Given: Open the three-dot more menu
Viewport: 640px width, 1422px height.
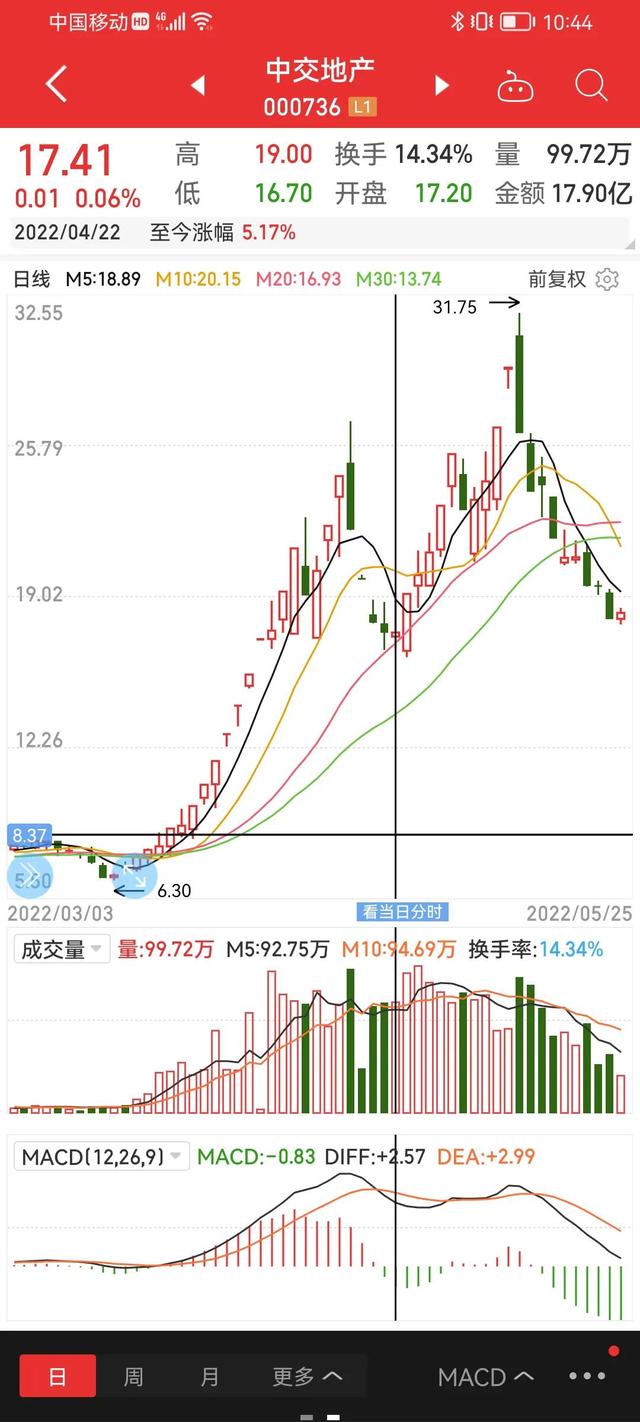Looking at the screenshot, I should click(587, 1376).
